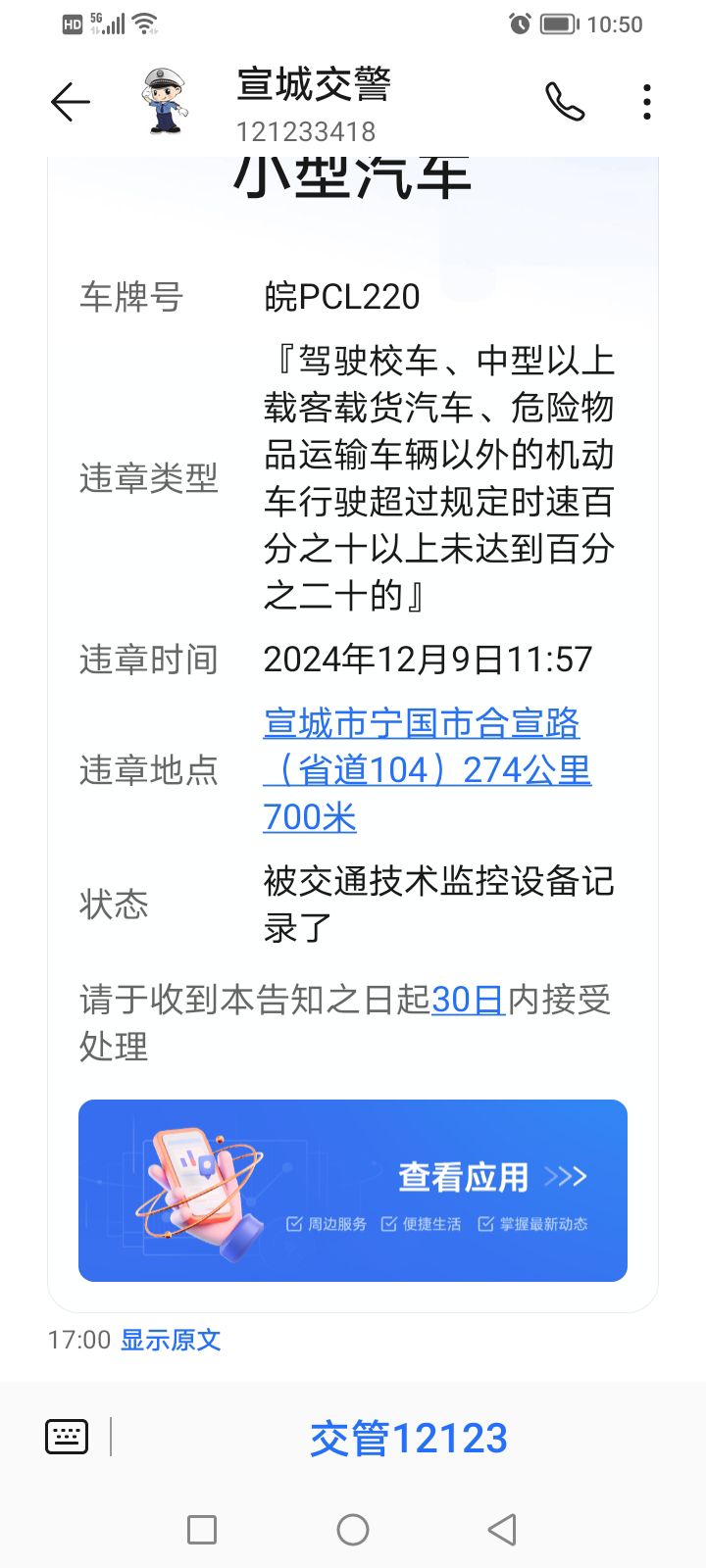The height and width of the screenshot is (1568, 706).
Task: Go to home via navigation circle
Action: (x=353, y=1530)
